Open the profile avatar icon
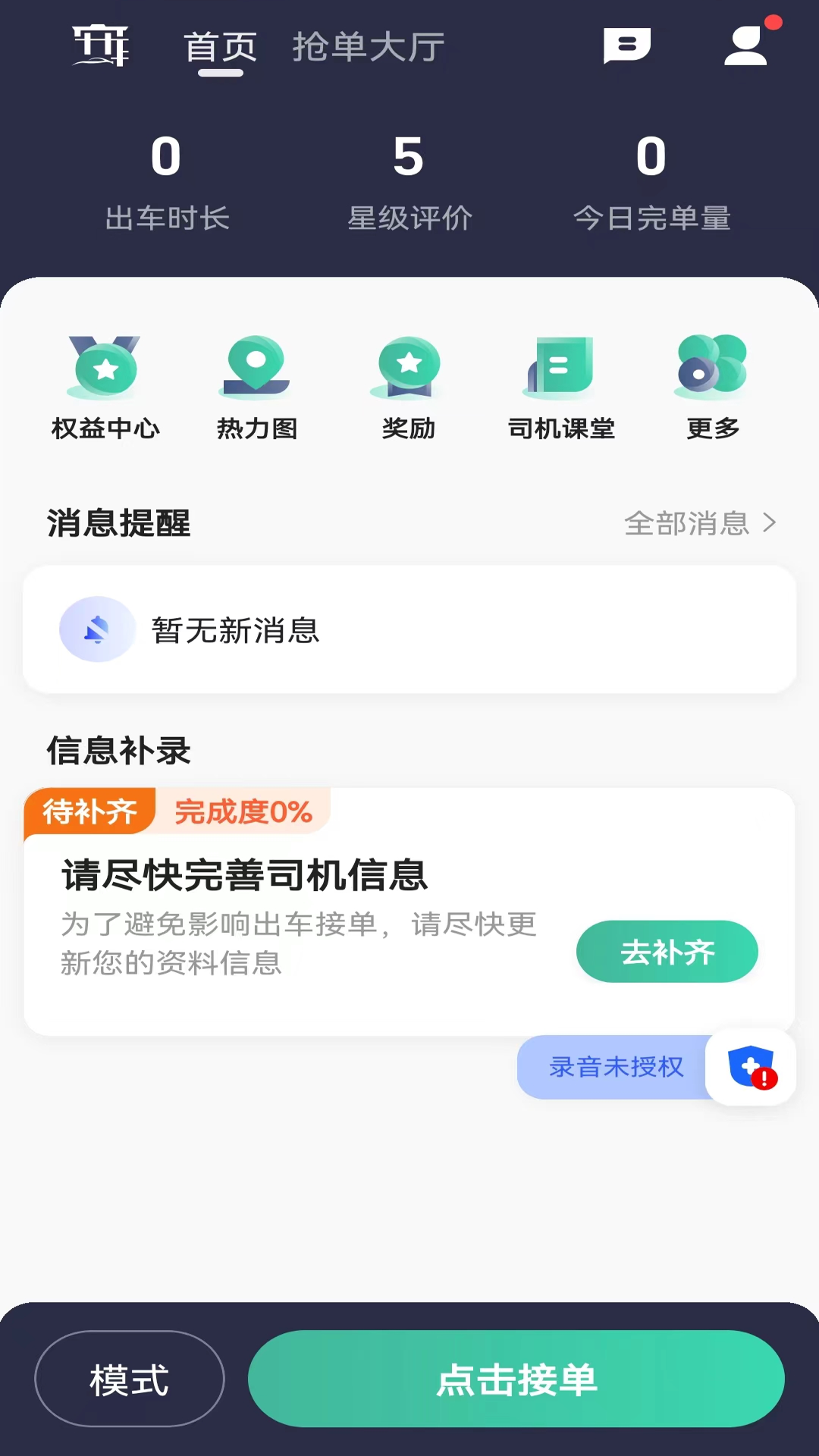 click(746, 45)
